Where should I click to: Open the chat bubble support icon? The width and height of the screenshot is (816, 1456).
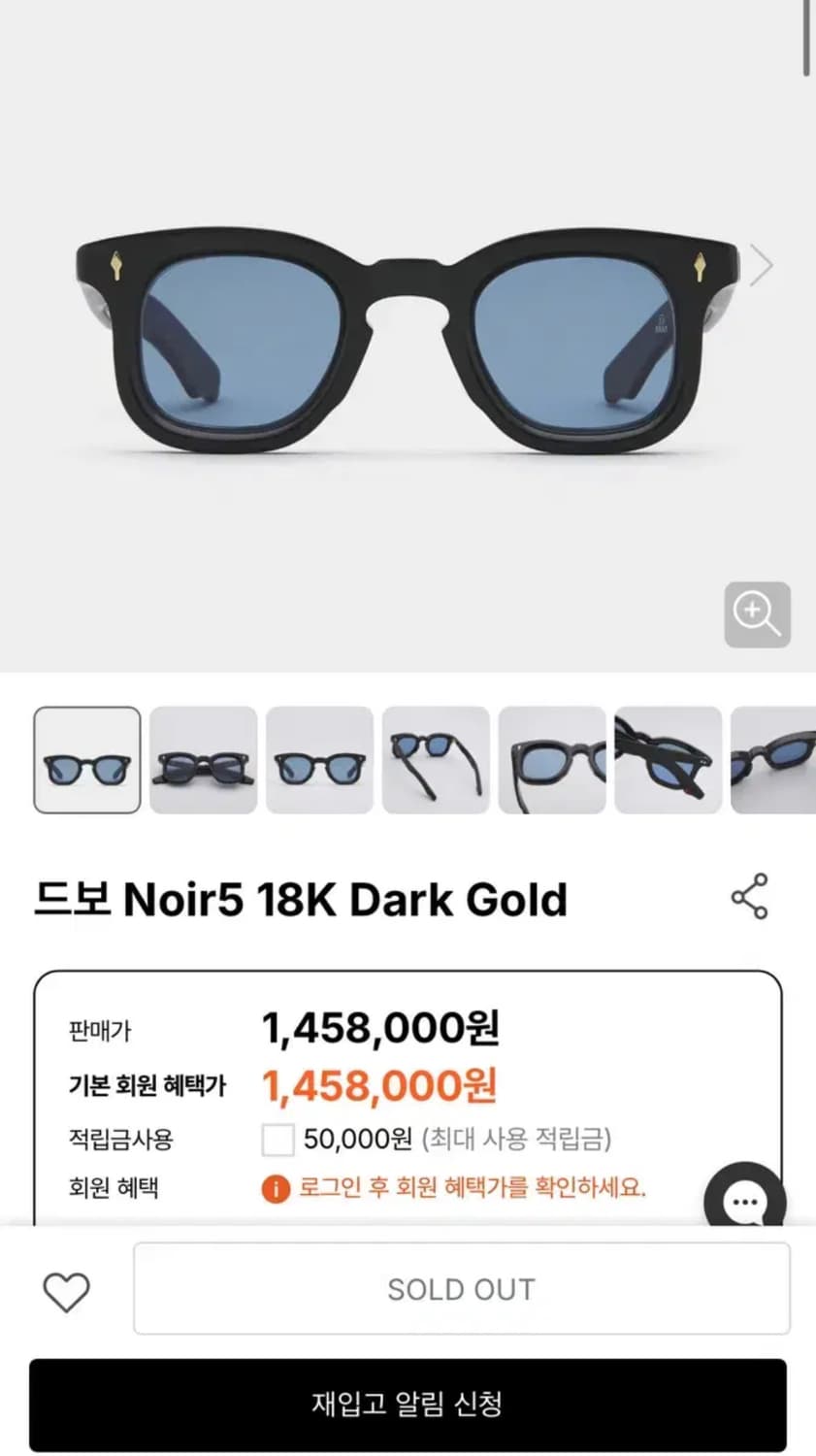coord(743,1202)
